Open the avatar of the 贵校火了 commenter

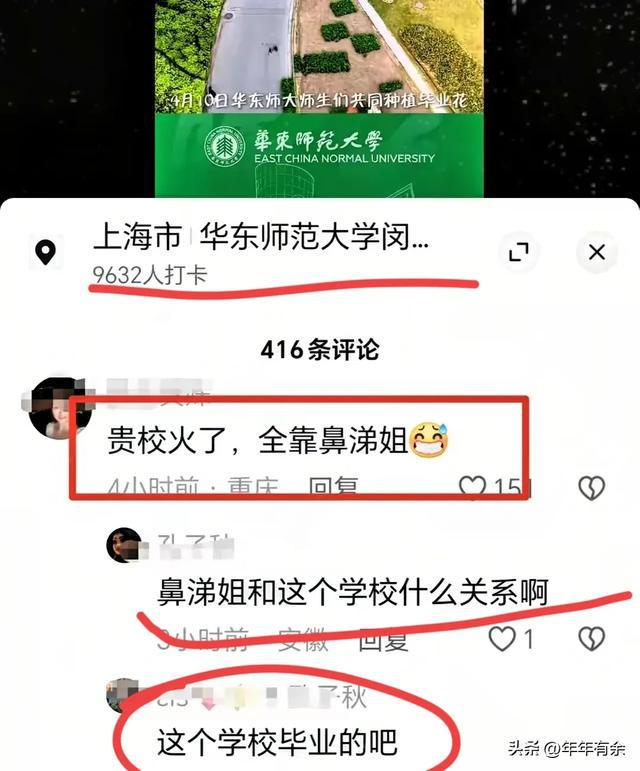[59, 408]
